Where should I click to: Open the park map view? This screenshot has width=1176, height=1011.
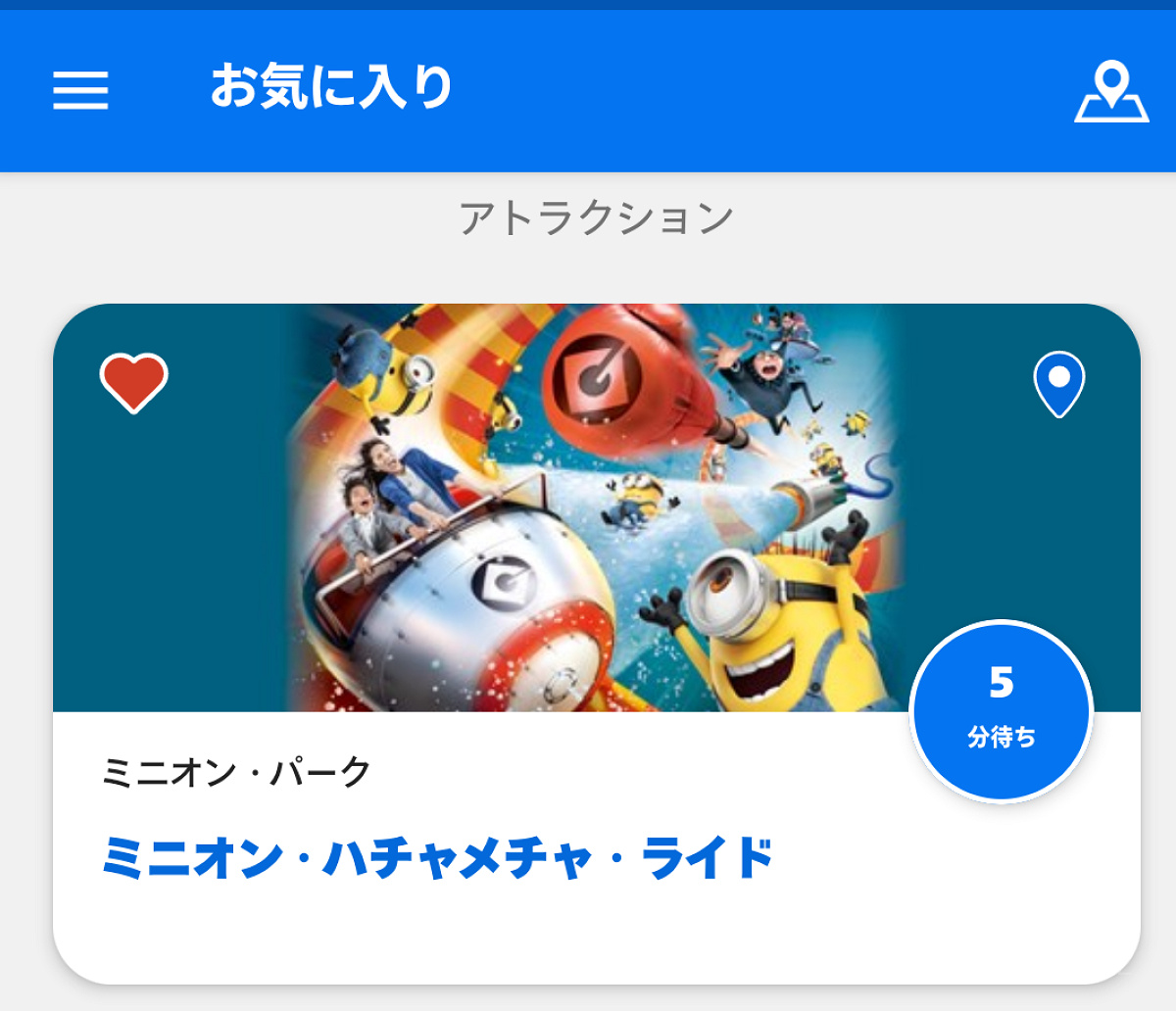coord(1111,91)
